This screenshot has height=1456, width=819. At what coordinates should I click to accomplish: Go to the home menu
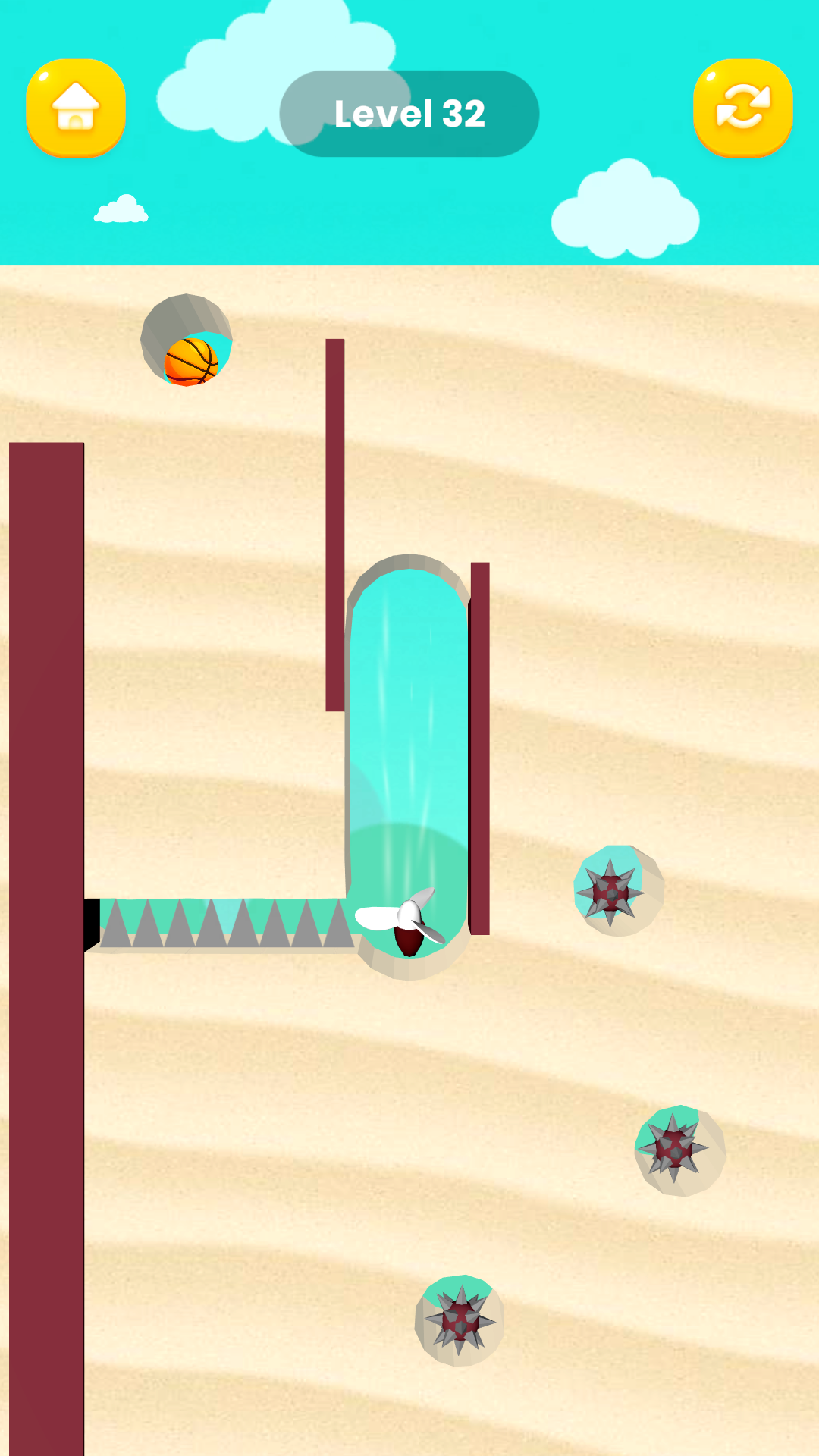pos(76,108)
